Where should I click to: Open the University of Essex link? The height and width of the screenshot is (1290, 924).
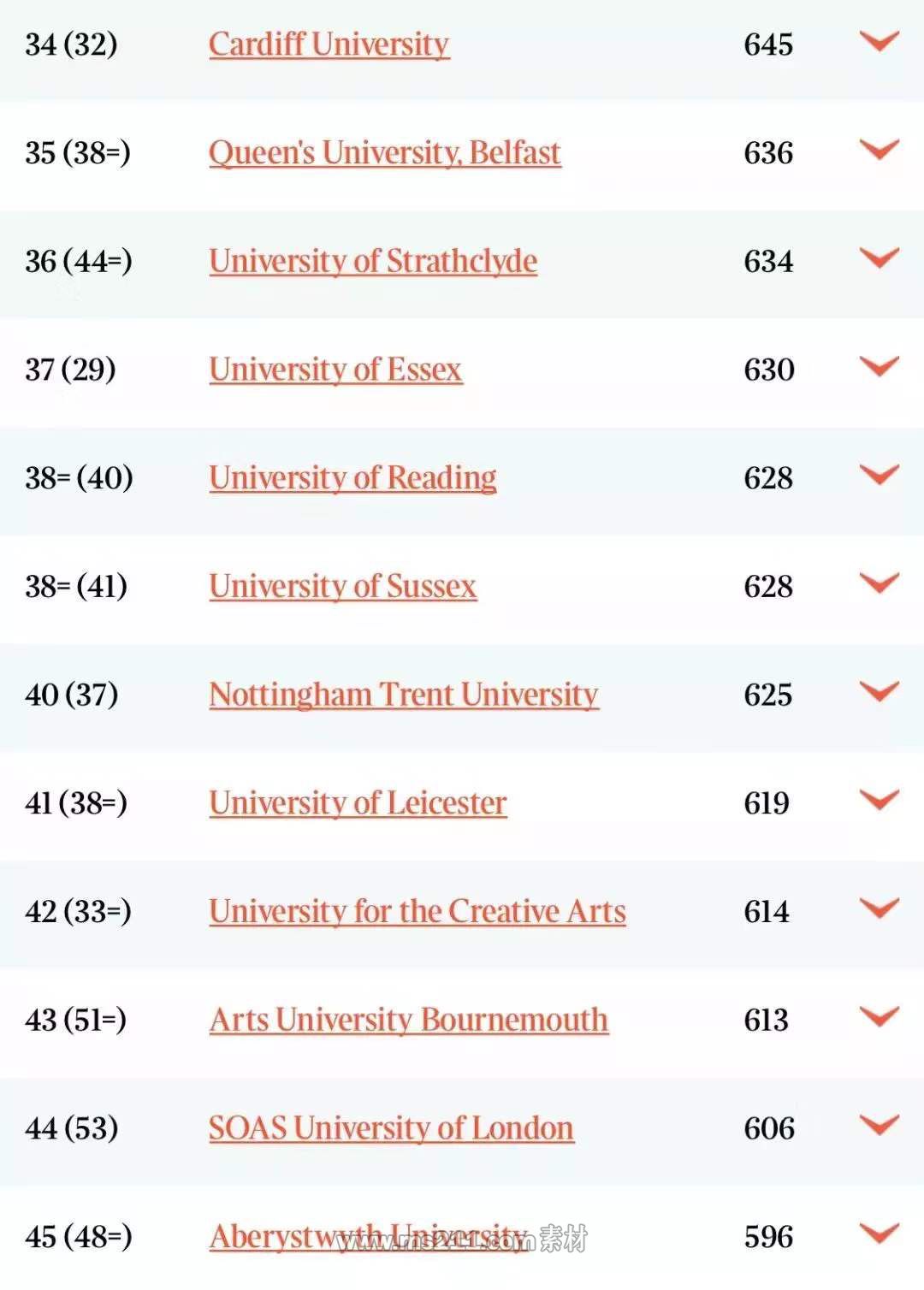(335, 370)
